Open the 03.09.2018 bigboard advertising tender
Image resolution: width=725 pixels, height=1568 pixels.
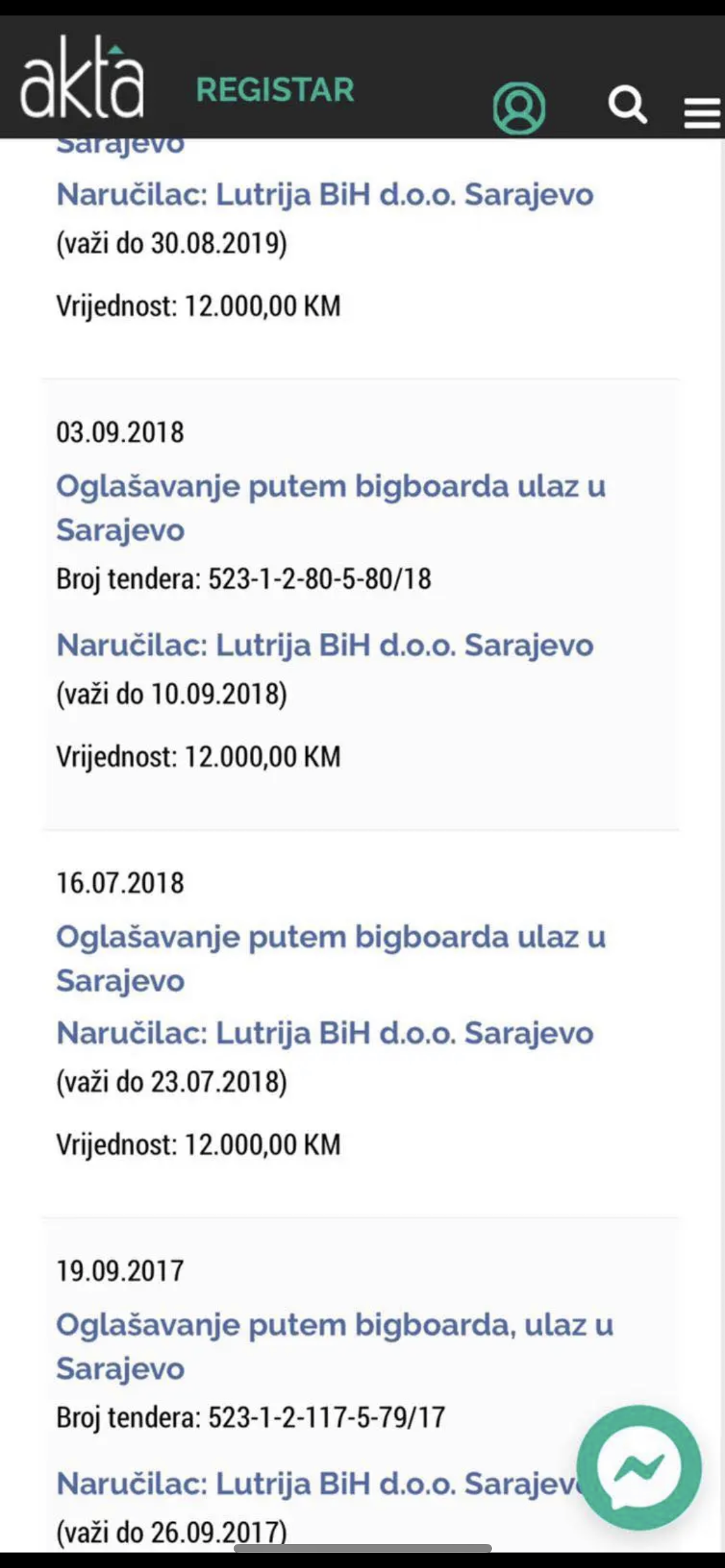[330, 507]
